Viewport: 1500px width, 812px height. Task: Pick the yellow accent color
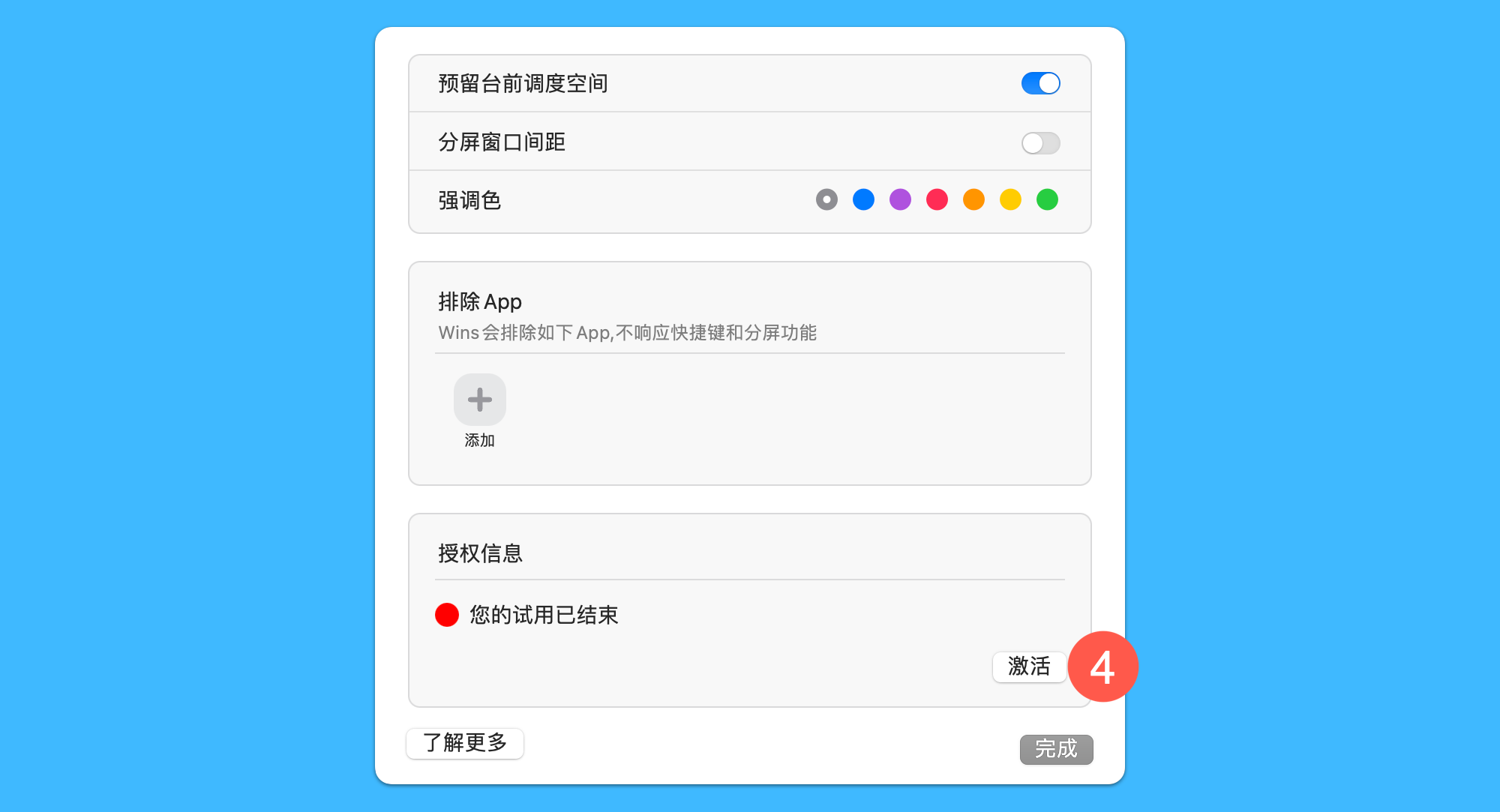tap(1010, 199)
